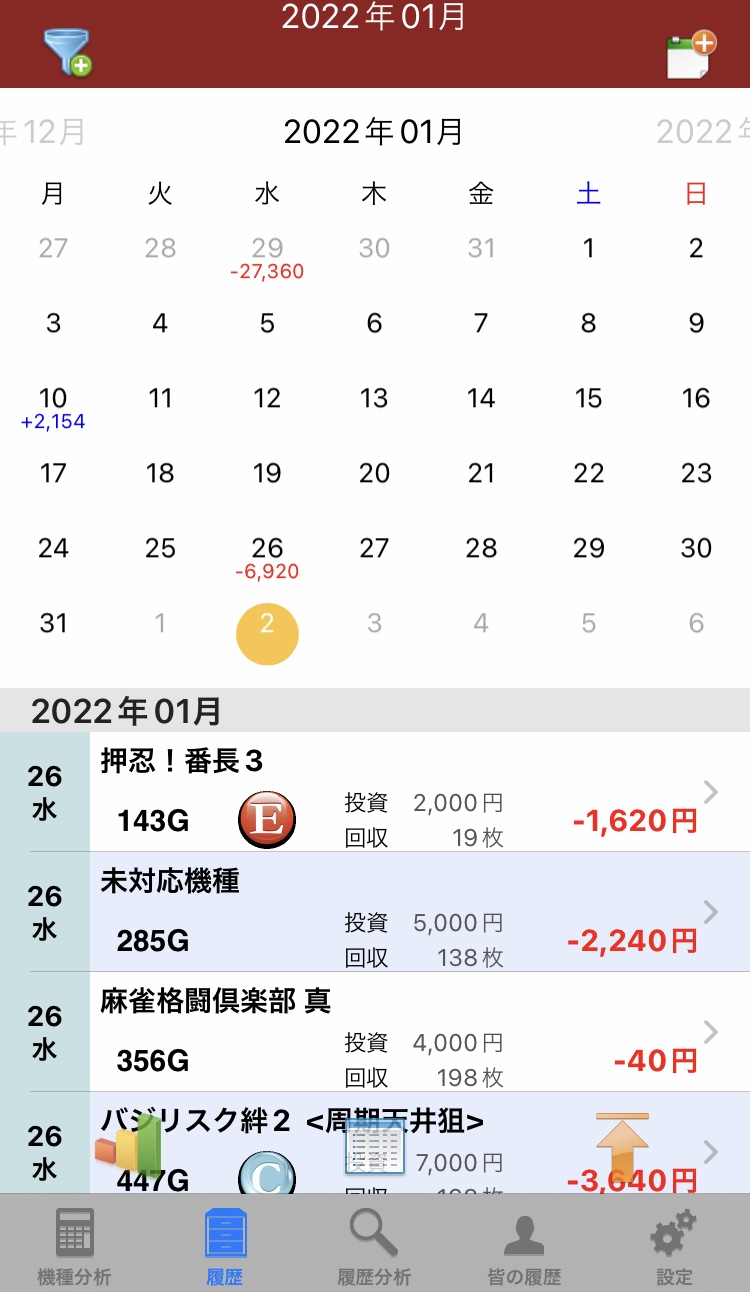Tap the floating table list icon
The width and height of the screenshot is (750, 1292).
pyautogui.click(x=374, y=1146)
